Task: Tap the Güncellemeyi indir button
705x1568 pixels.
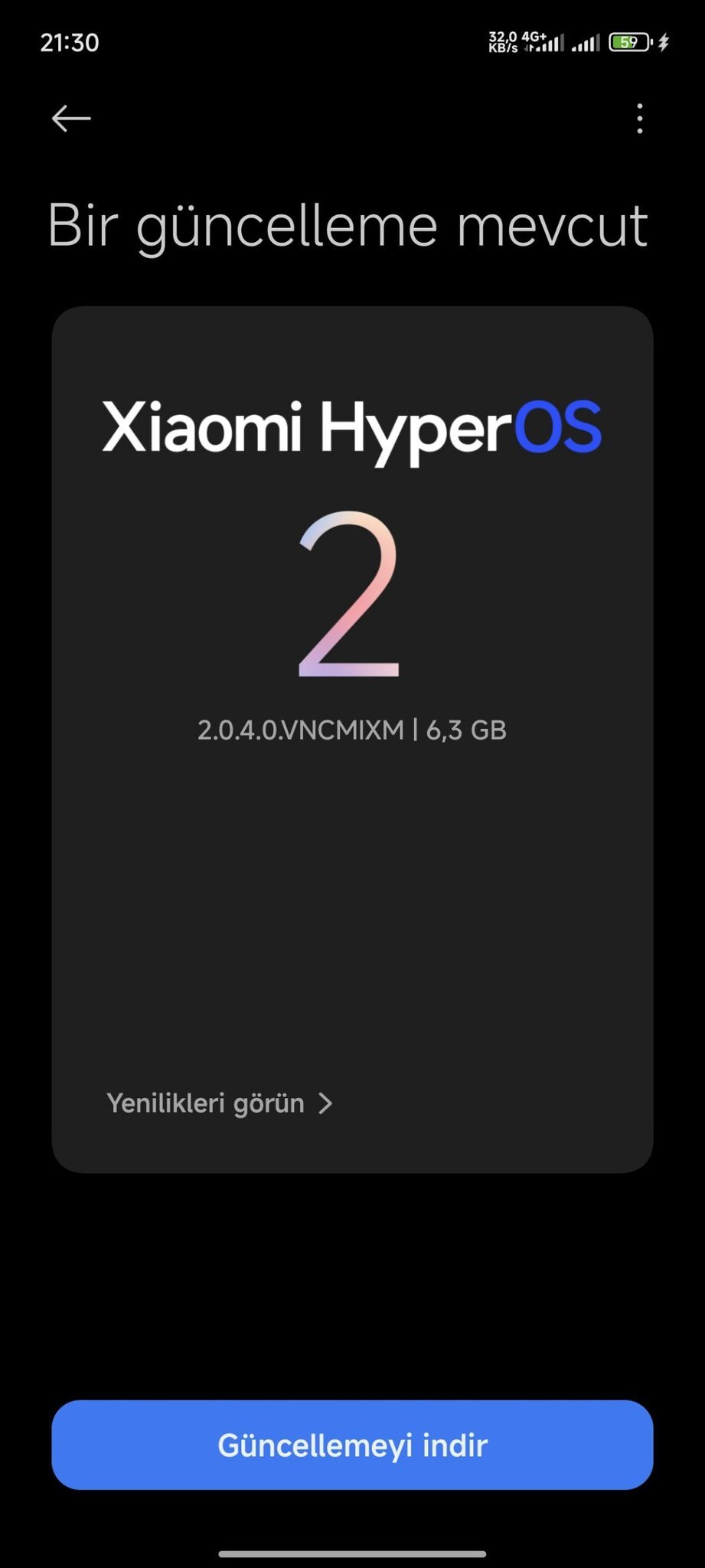Action: pos(352,1445)
